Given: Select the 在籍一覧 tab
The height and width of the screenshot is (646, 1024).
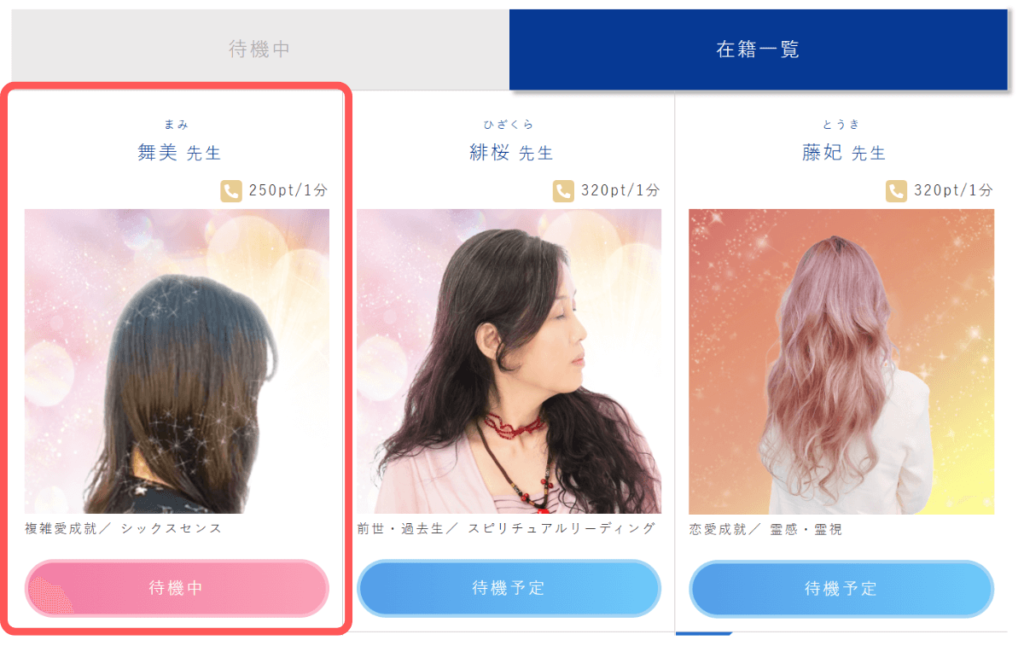Looking at the screenshot, I should pyautogui.click(x=757, y=49).
